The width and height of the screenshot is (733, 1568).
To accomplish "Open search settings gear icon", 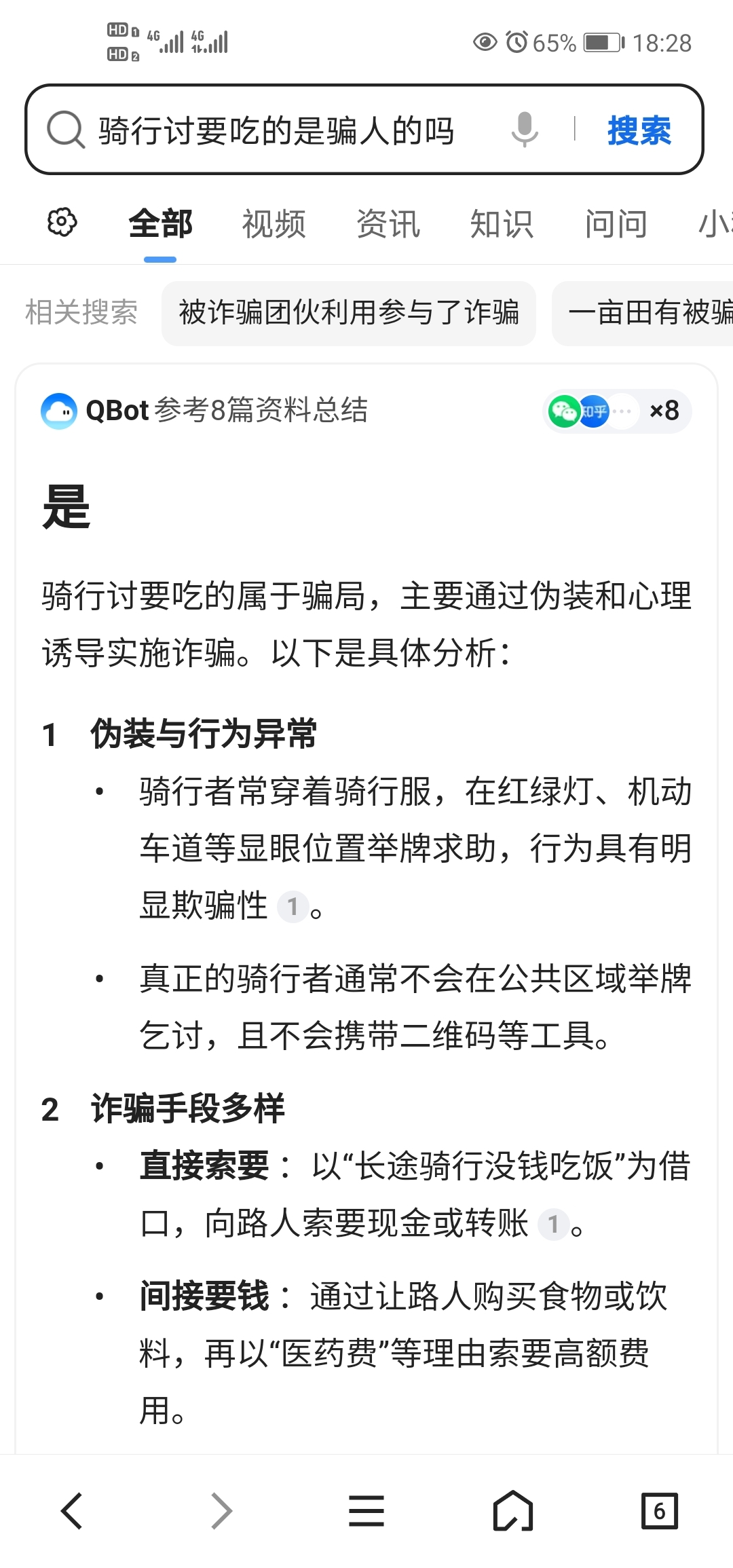I will point(62,223).
